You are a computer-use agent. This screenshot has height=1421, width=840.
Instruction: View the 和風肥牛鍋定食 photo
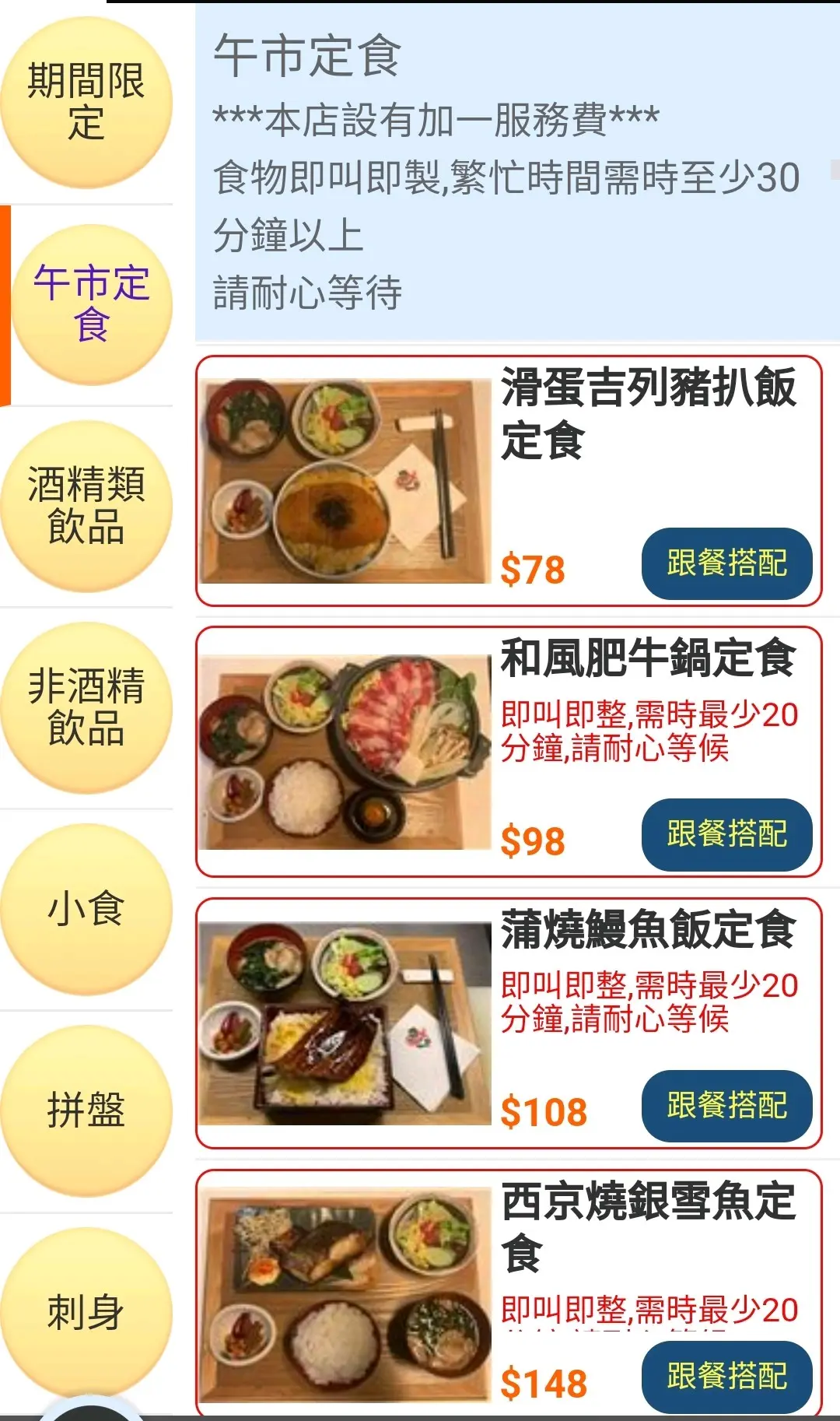click(x=345, y=753)
